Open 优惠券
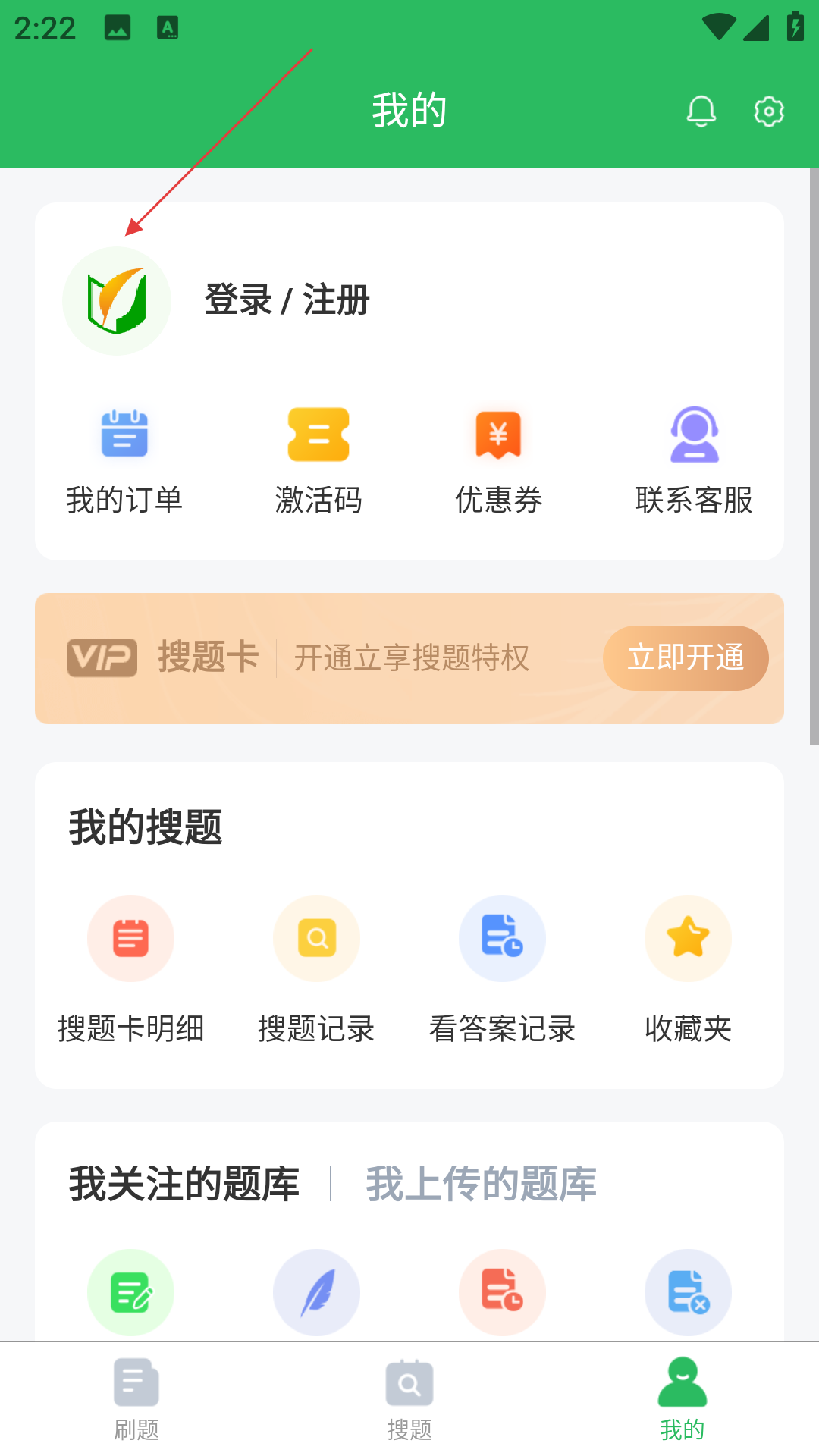The height and width of the screenshot is (1456, 819). tap(498, 462)
